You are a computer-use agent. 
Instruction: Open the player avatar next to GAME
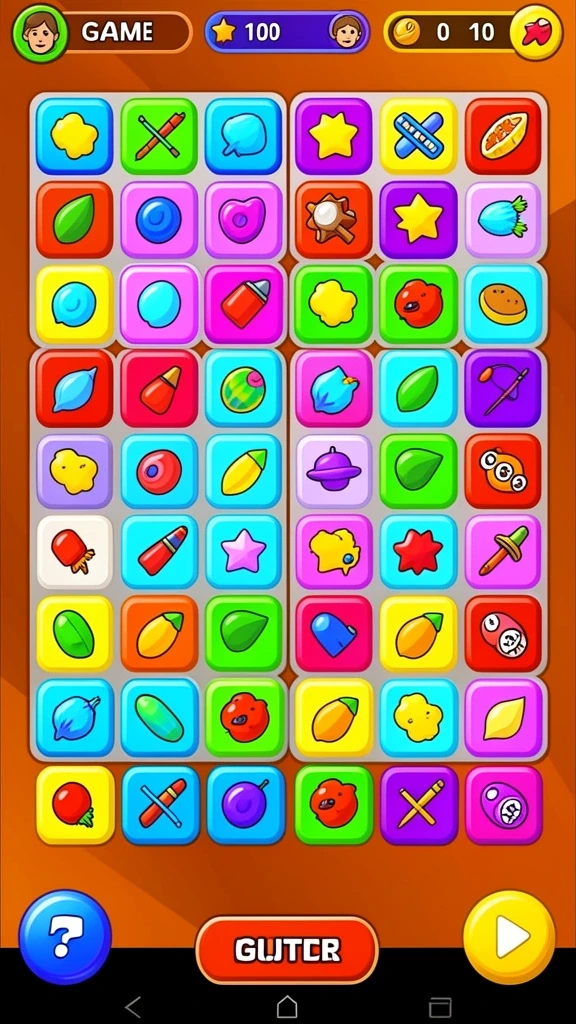pyautogui.click(x=40, y=32)
